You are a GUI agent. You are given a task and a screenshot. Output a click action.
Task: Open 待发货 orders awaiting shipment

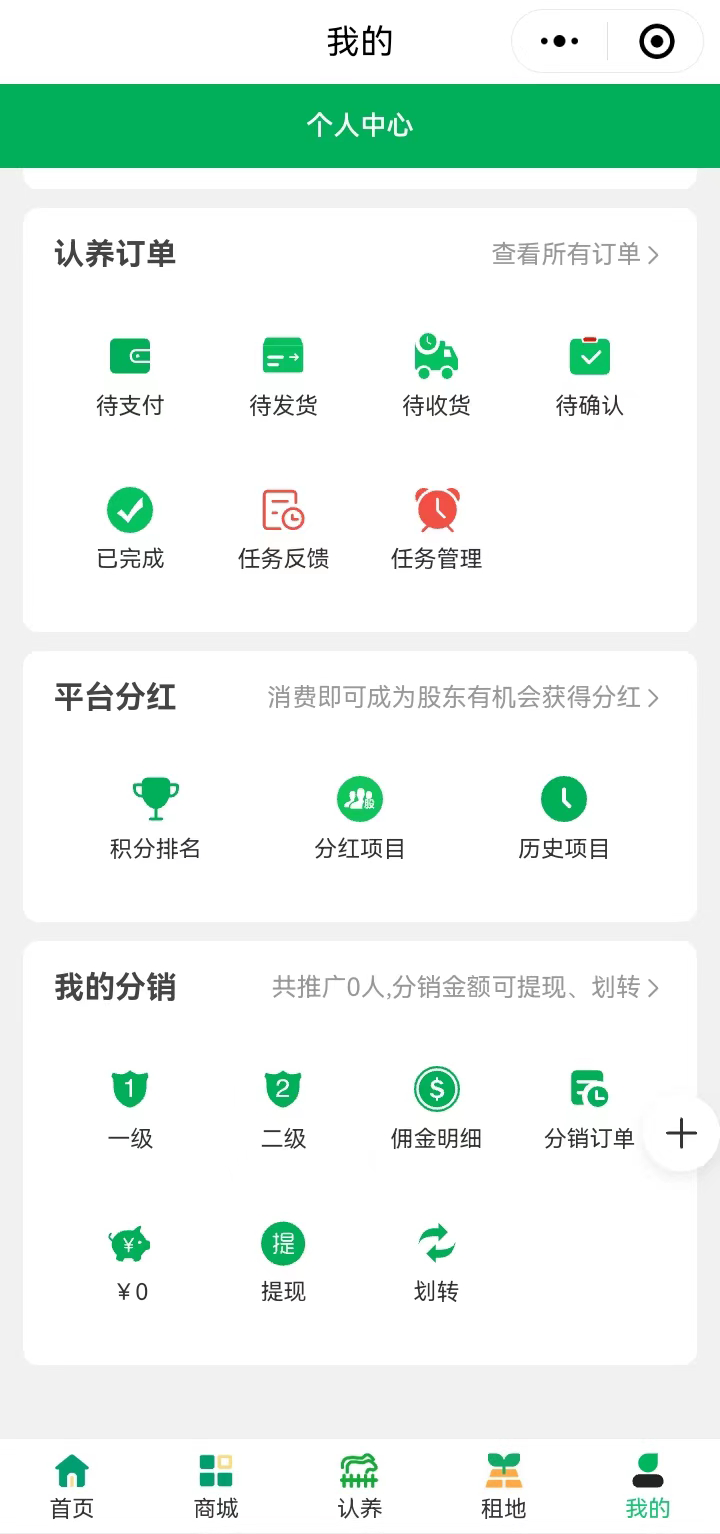[283, 377]
